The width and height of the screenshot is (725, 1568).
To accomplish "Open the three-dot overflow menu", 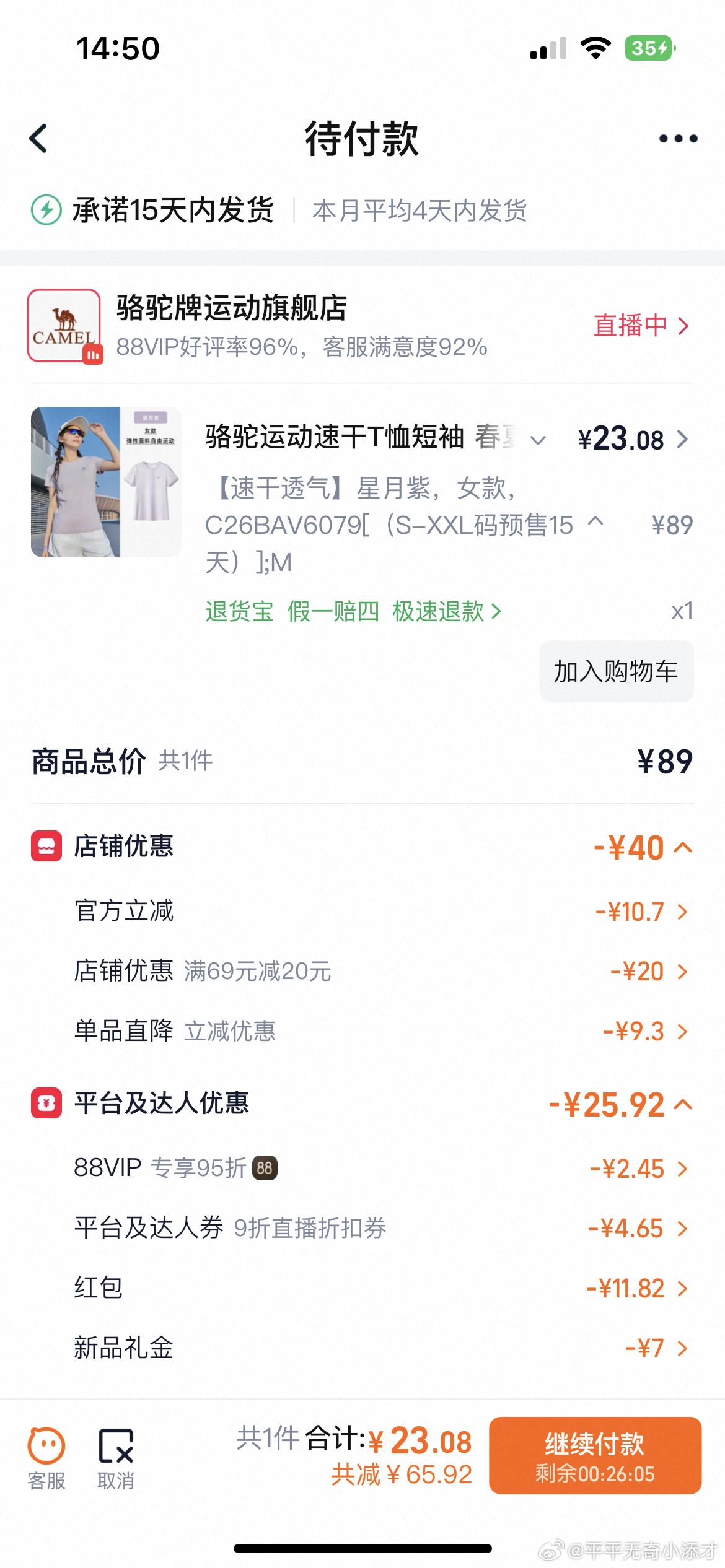I will point(678,138).
